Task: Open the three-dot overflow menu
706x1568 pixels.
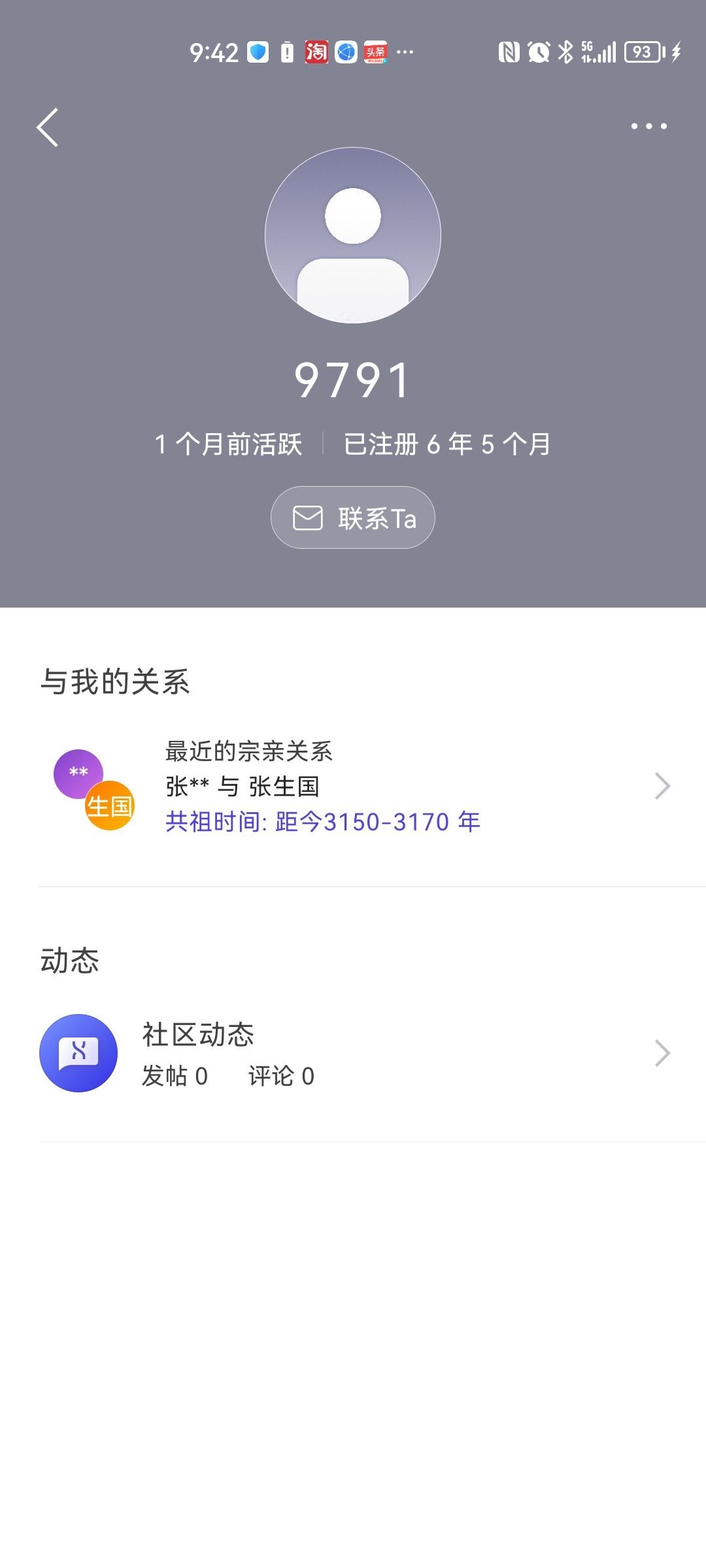Action: point(648,126)
